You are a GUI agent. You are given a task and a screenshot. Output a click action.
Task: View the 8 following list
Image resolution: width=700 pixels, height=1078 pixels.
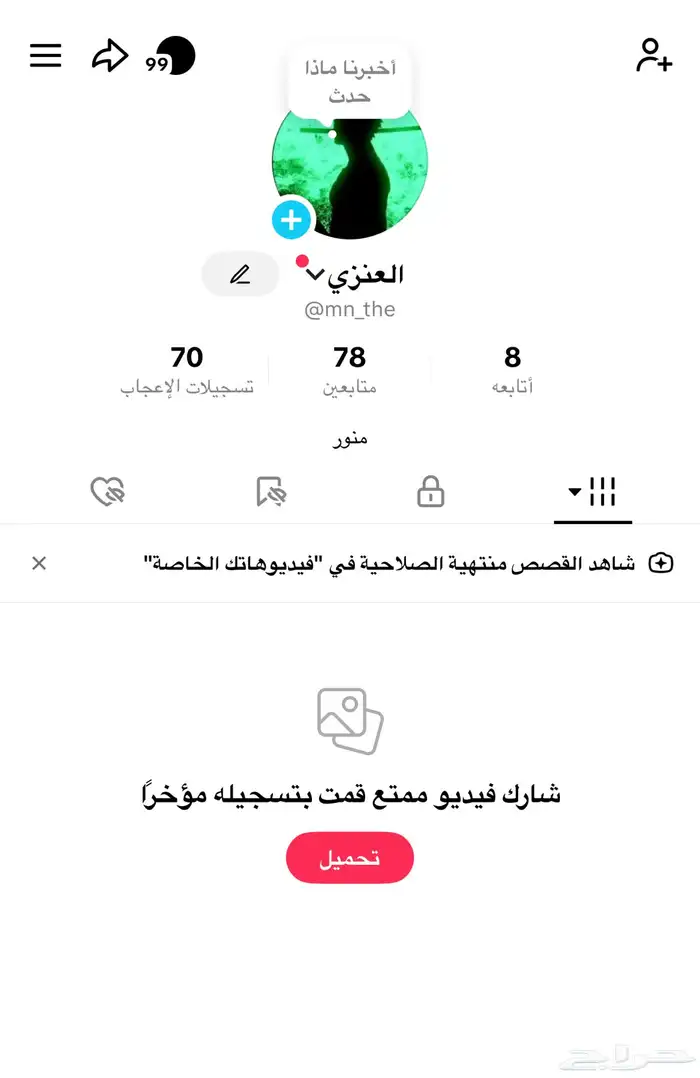coord(512,369)
